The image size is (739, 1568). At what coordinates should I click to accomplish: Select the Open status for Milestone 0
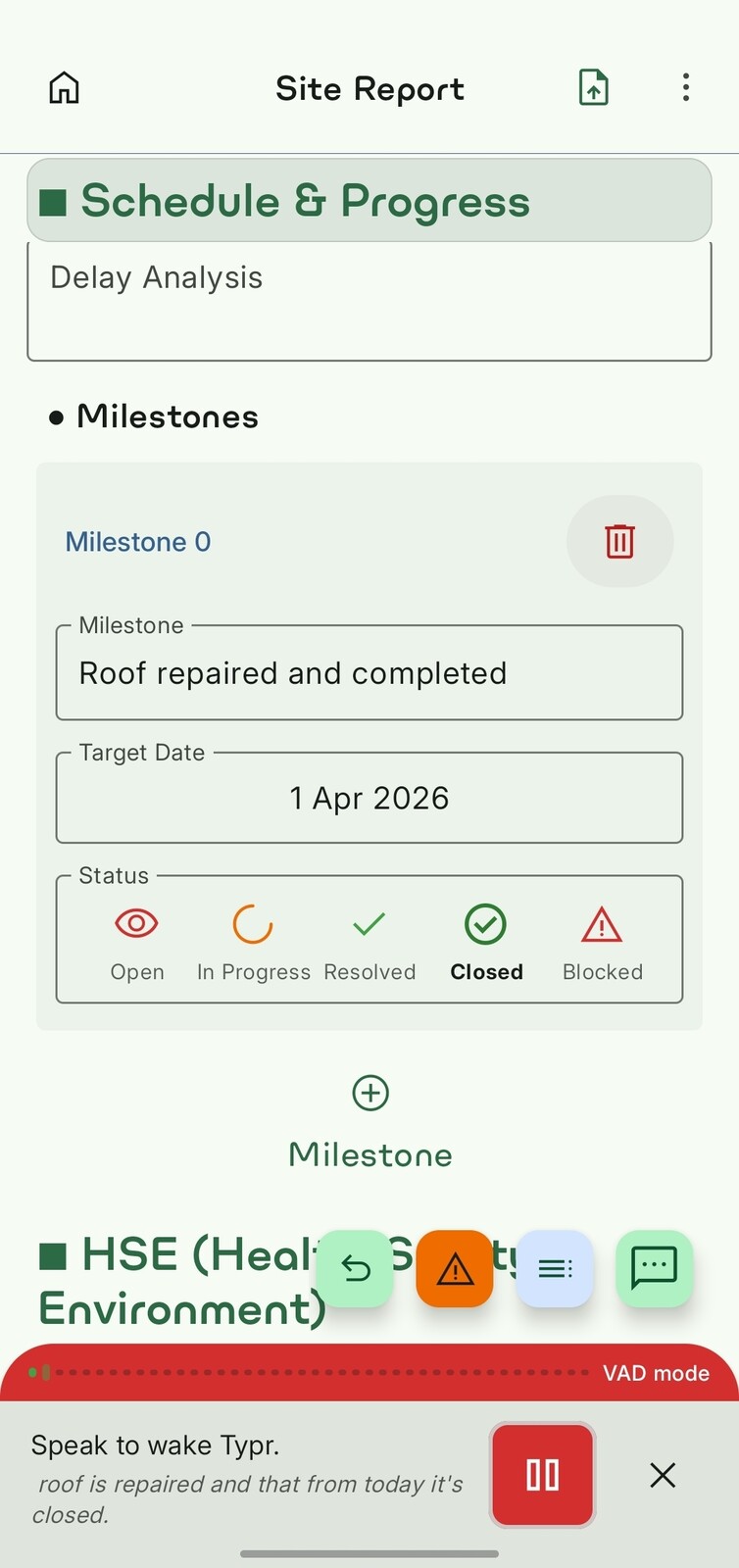tap(136, 939)
